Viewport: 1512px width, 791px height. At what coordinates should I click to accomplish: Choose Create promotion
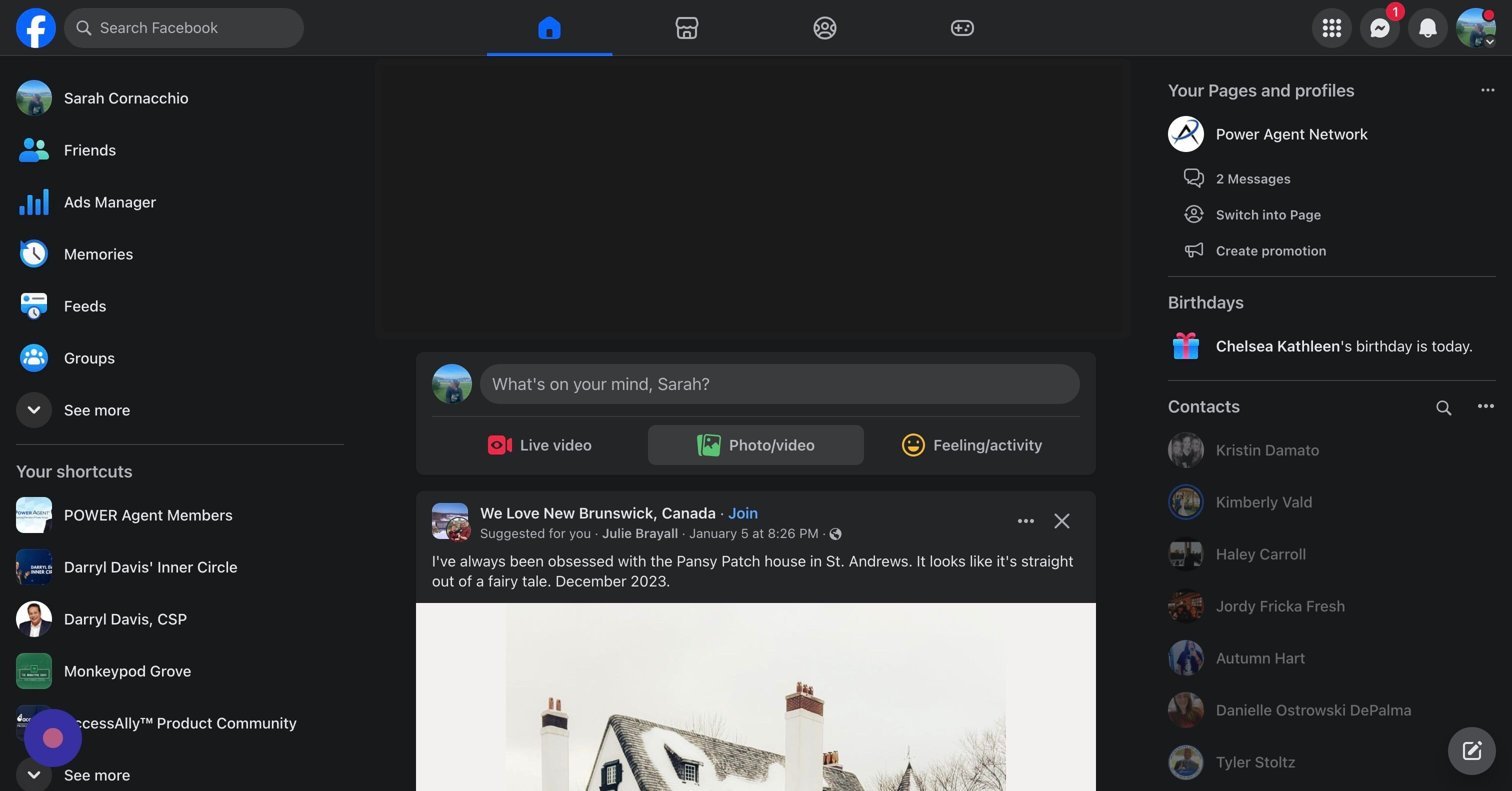tap(1270, 251)
